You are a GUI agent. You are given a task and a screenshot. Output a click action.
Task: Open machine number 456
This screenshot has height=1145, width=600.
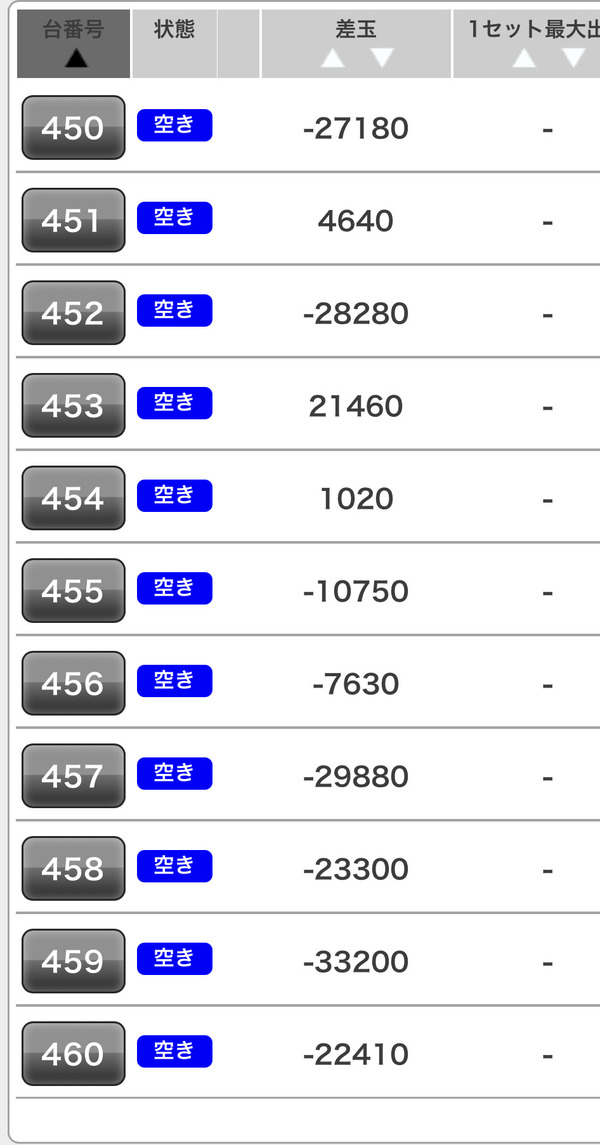[74, 683]
